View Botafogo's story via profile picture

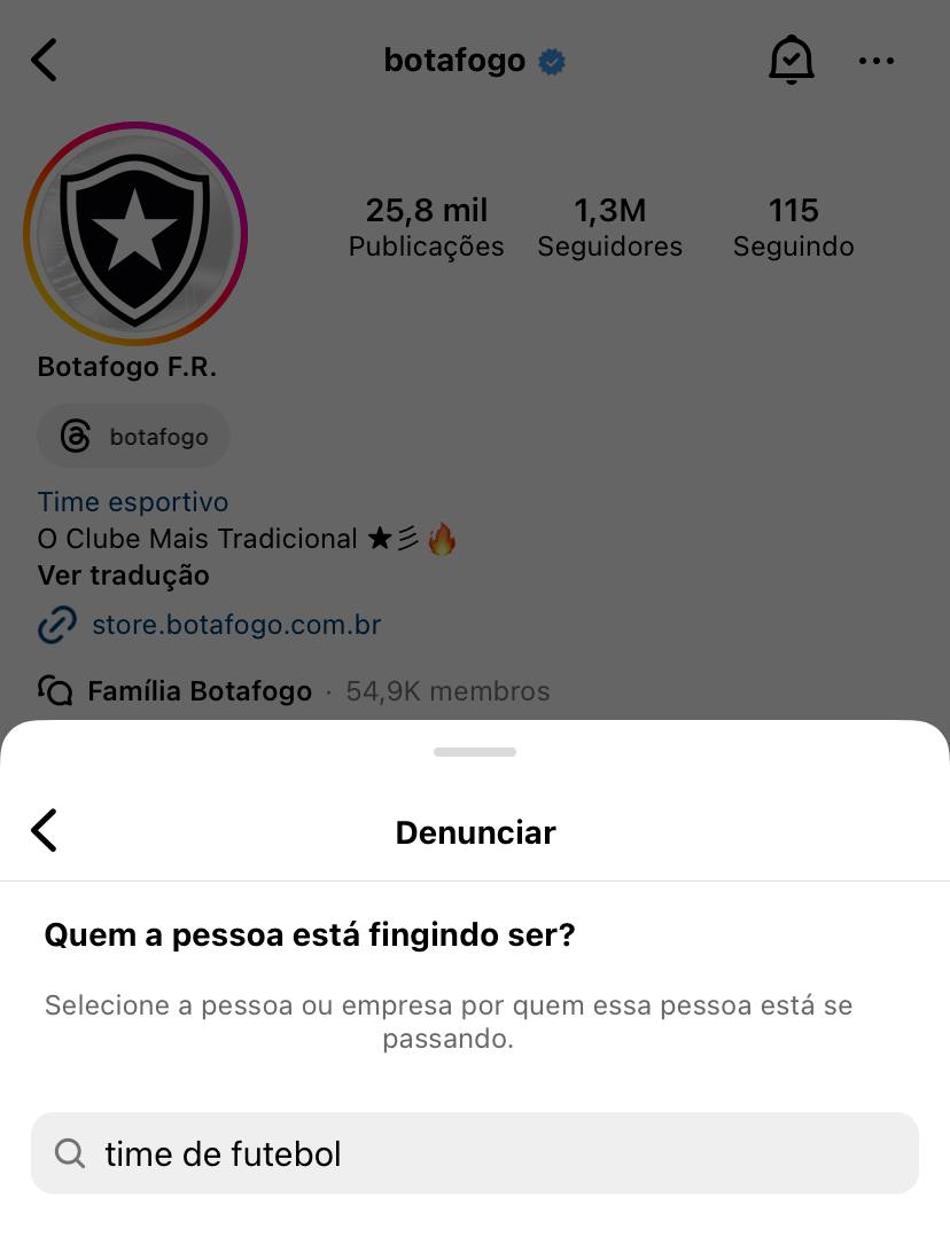pos(136,234)
